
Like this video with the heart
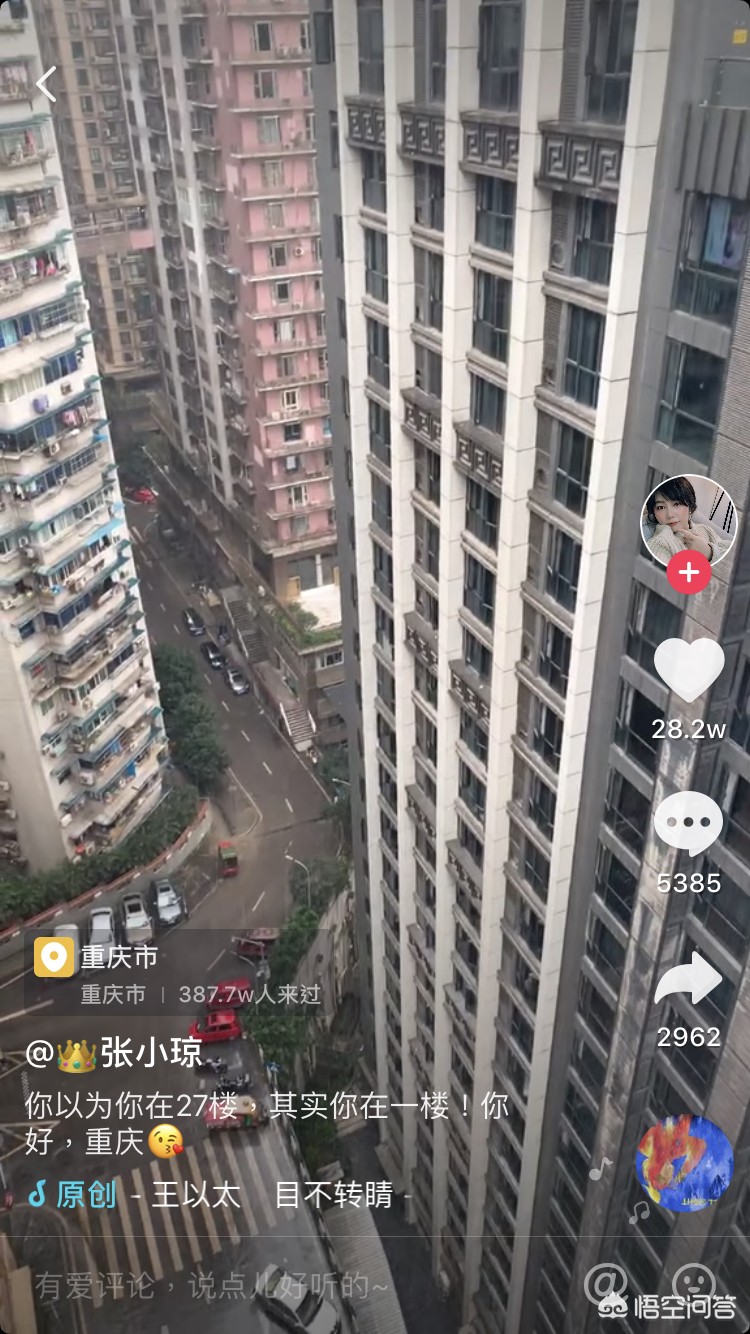pos(688,669)
